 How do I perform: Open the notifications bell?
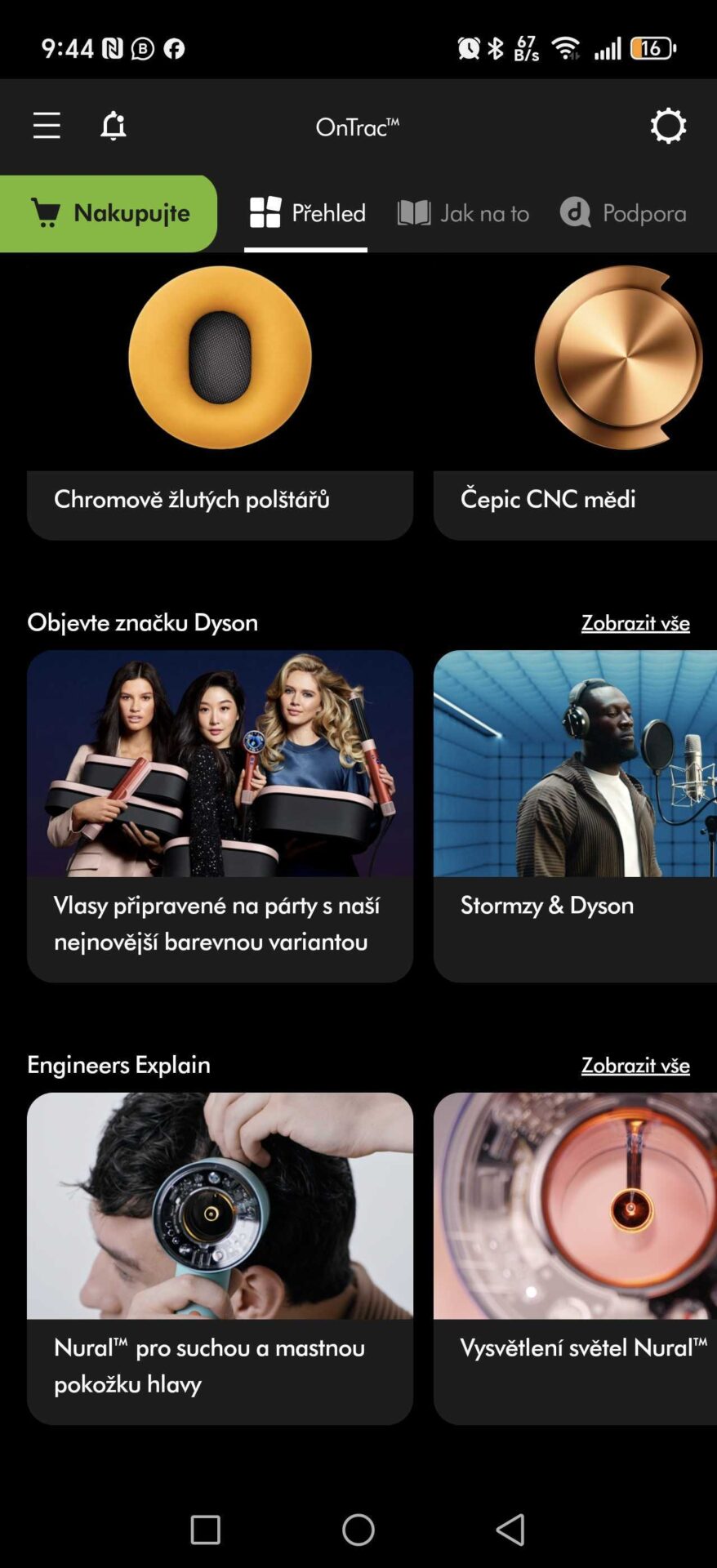pos(114,126)
